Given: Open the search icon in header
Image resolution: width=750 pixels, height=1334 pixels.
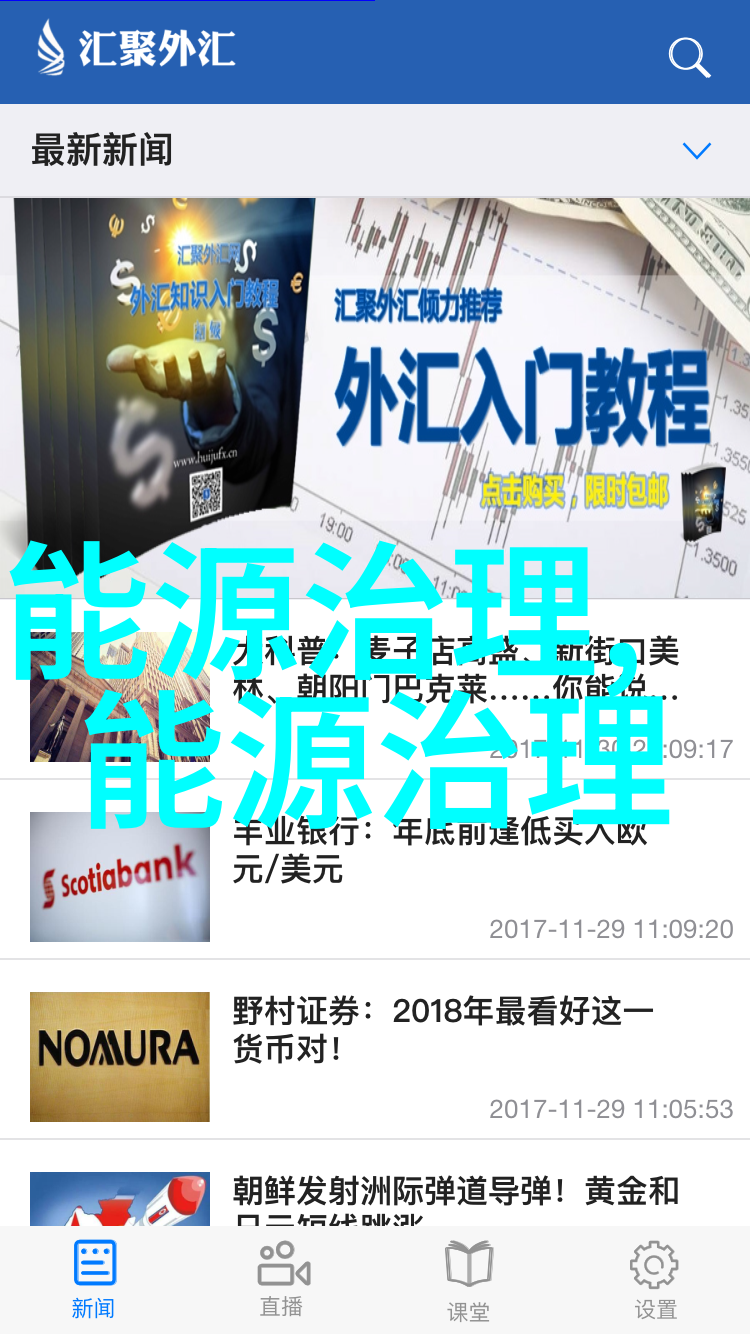Looking at the screenshot, I should [x=689, y=57].
